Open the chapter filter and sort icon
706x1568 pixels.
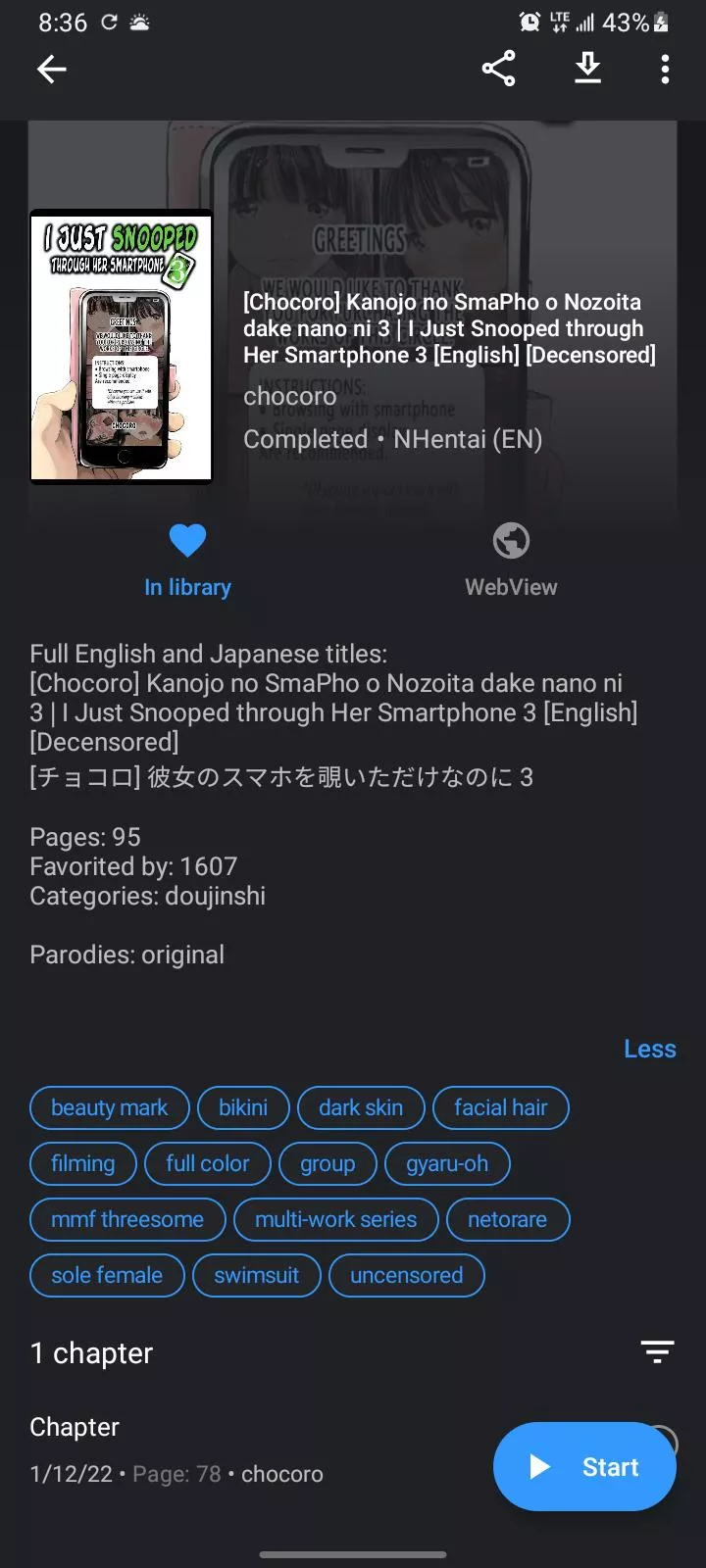coord(657,1352)
